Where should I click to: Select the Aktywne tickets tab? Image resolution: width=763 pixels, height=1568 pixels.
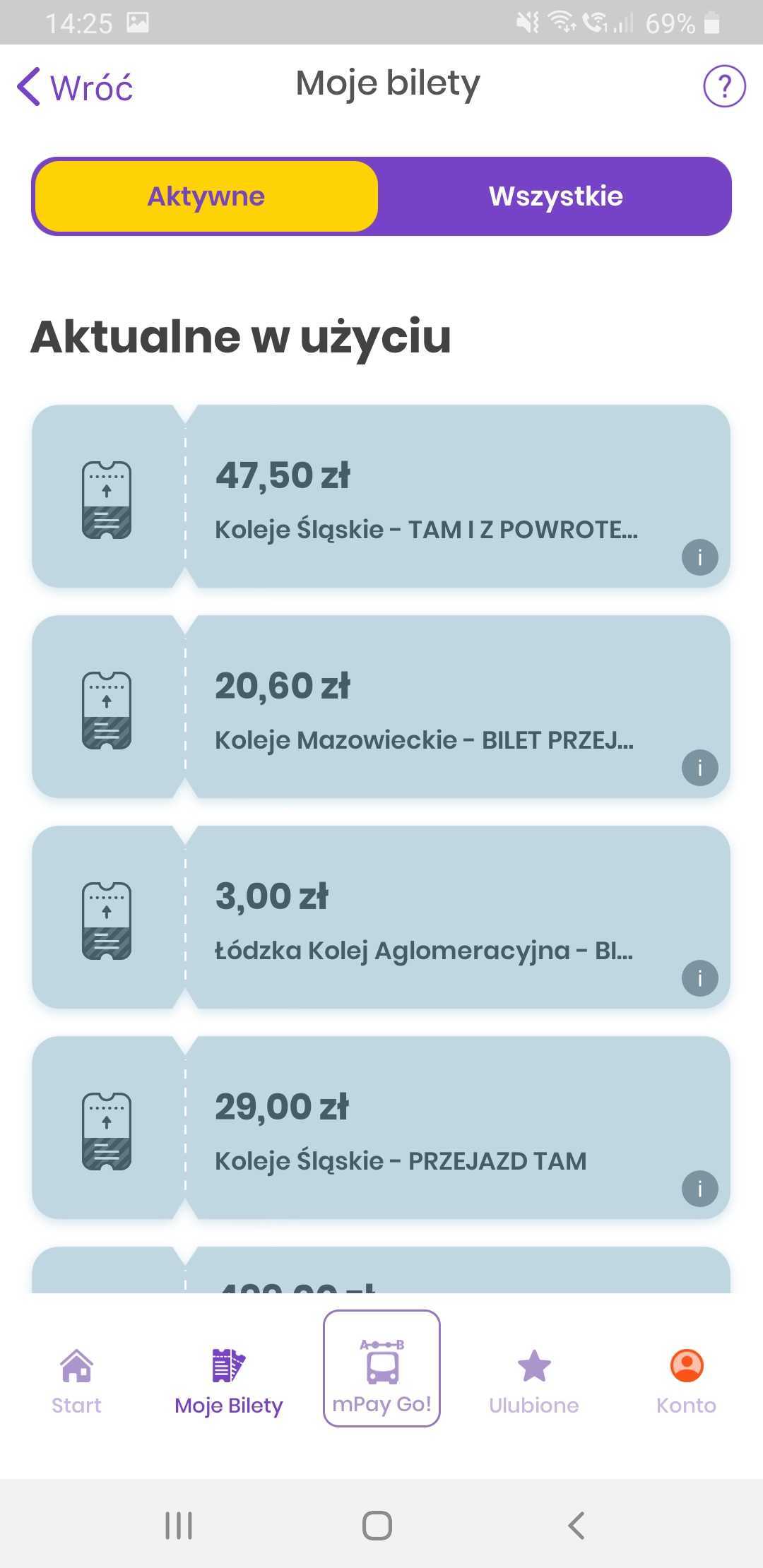pos(206,196)
